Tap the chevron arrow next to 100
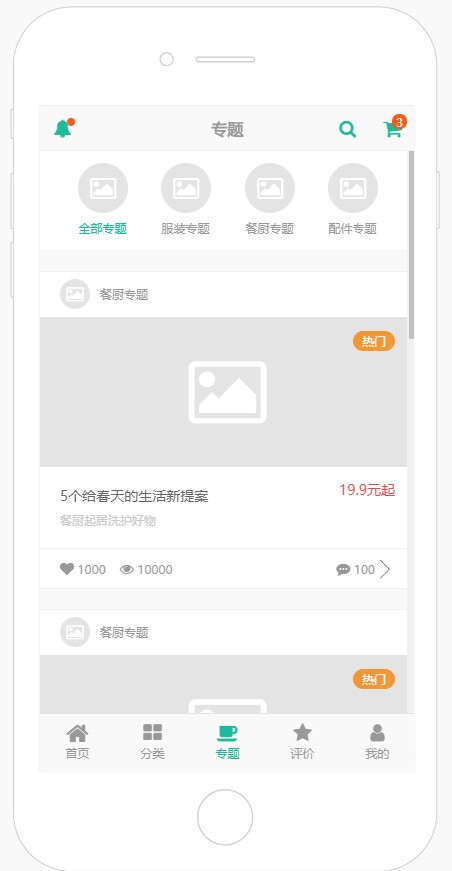452x871 pixels. tap(385, 569)
